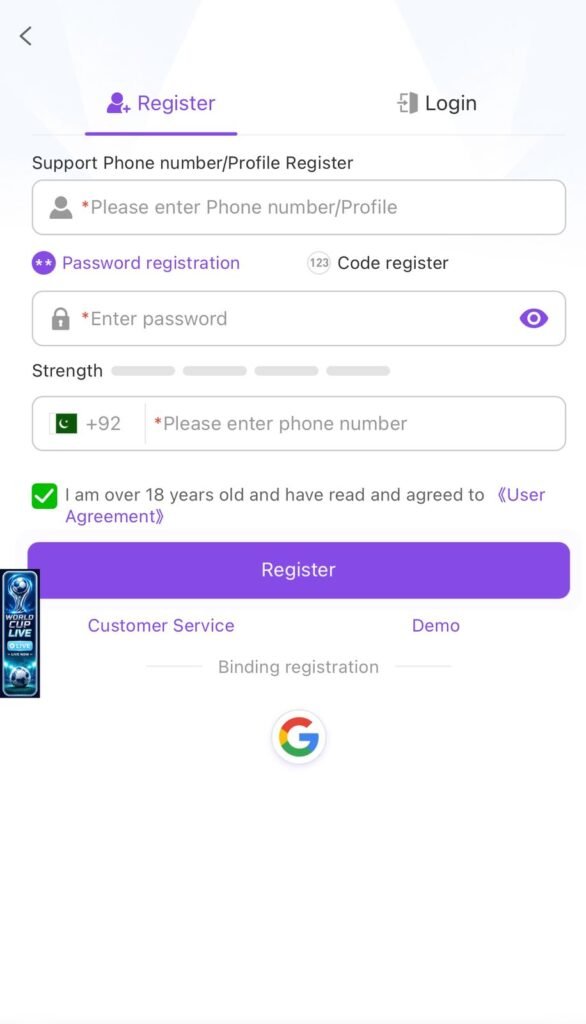Switch to the Login tab
This screenshot has height=1024, width=586.
pyautogui.click(x=437, y=103)
